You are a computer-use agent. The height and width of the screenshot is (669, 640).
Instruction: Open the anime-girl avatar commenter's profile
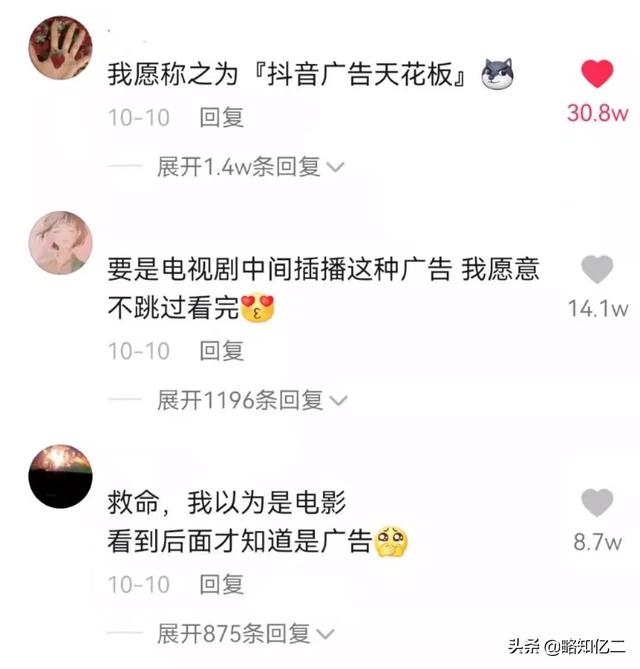[60, 242]
